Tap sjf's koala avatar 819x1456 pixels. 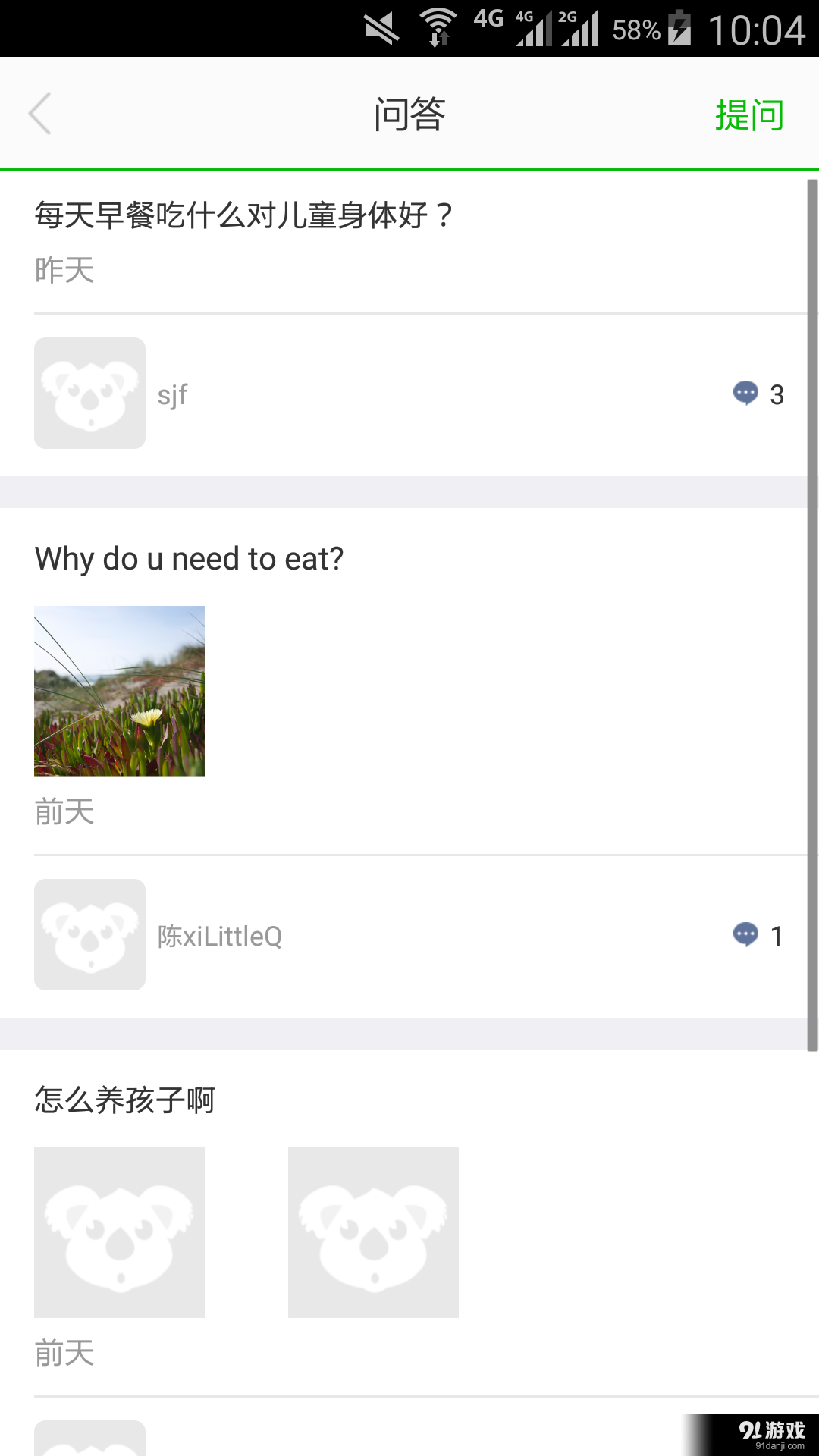point(89,393)
